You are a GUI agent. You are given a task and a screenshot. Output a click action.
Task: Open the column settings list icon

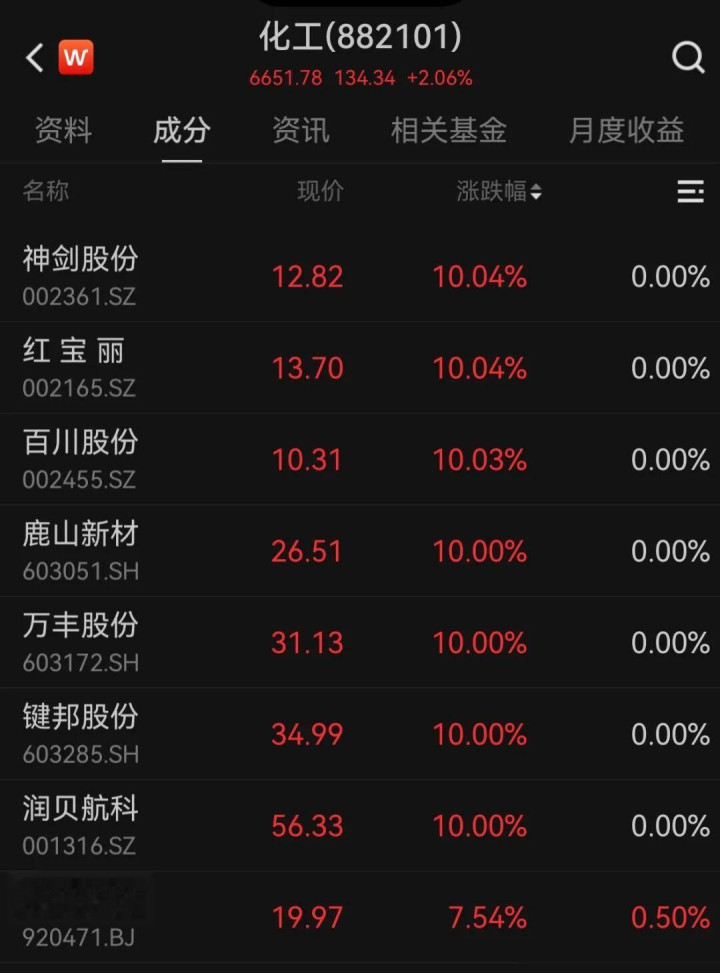[690, 191]
